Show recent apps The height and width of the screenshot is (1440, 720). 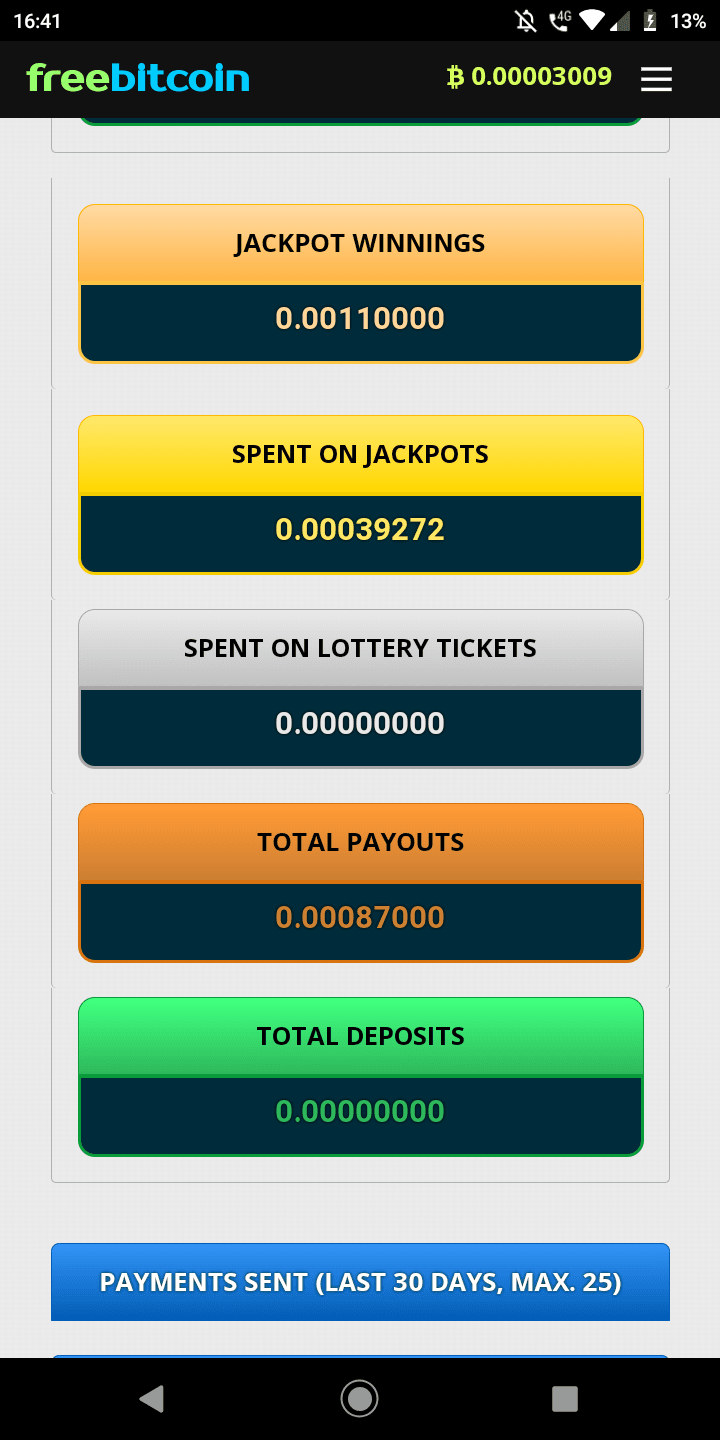tap(565, 1398)
